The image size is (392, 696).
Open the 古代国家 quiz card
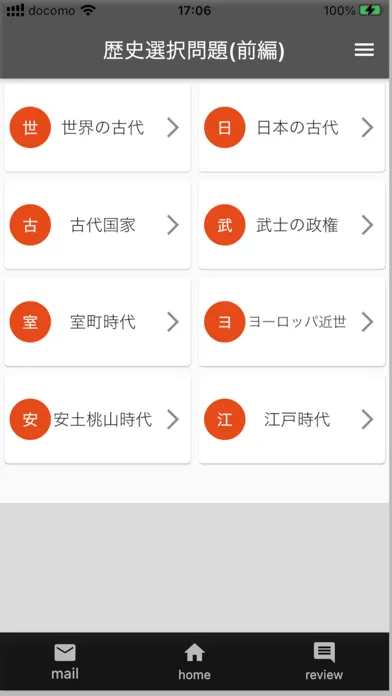pos(97,225)
